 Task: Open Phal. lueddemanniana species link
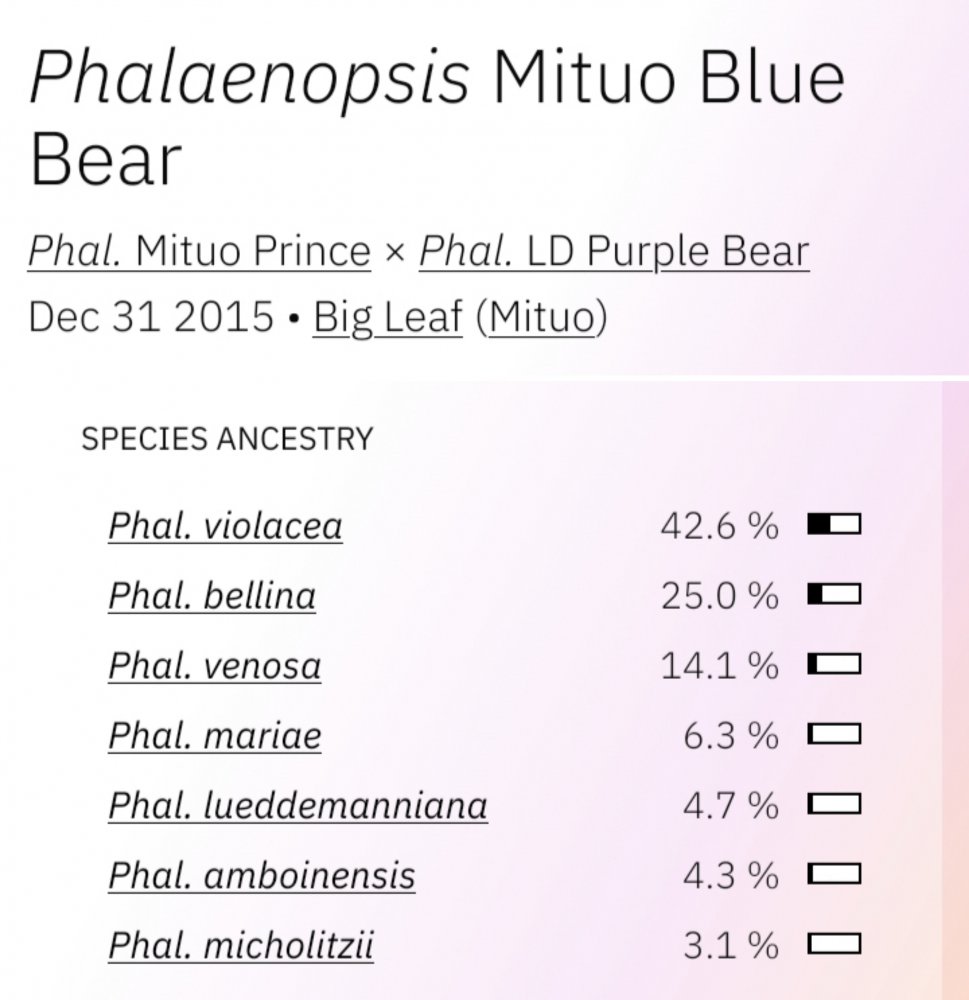click(298, 805)
